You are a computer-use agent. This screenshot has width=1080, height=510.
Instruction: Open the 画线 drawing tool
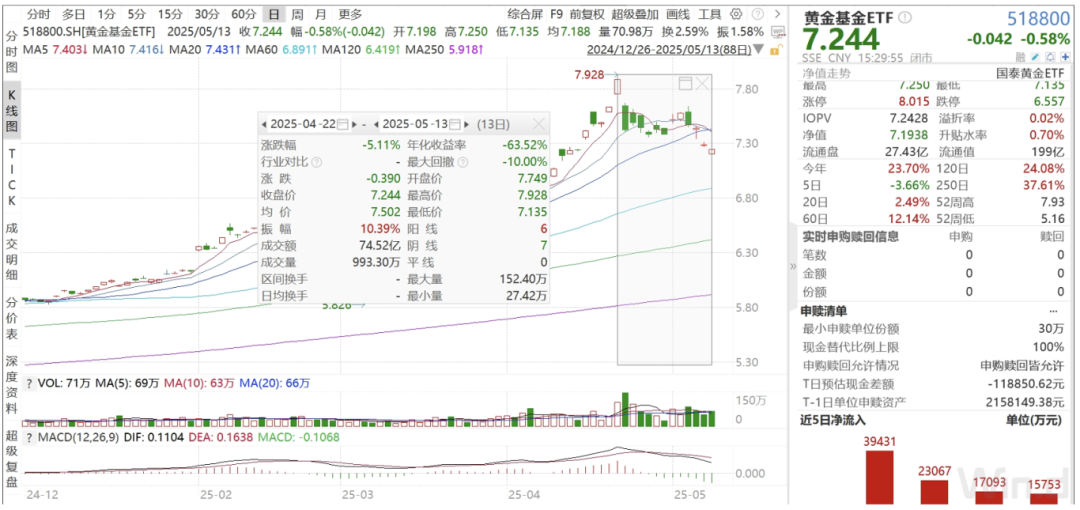point(677,14)
